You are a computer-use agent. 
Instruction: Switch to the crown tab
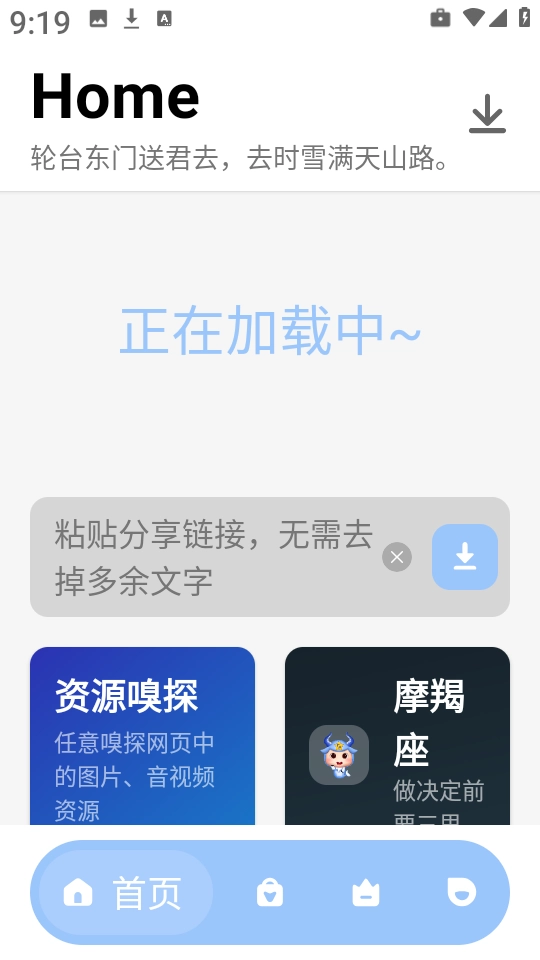[x=366, y=893]
